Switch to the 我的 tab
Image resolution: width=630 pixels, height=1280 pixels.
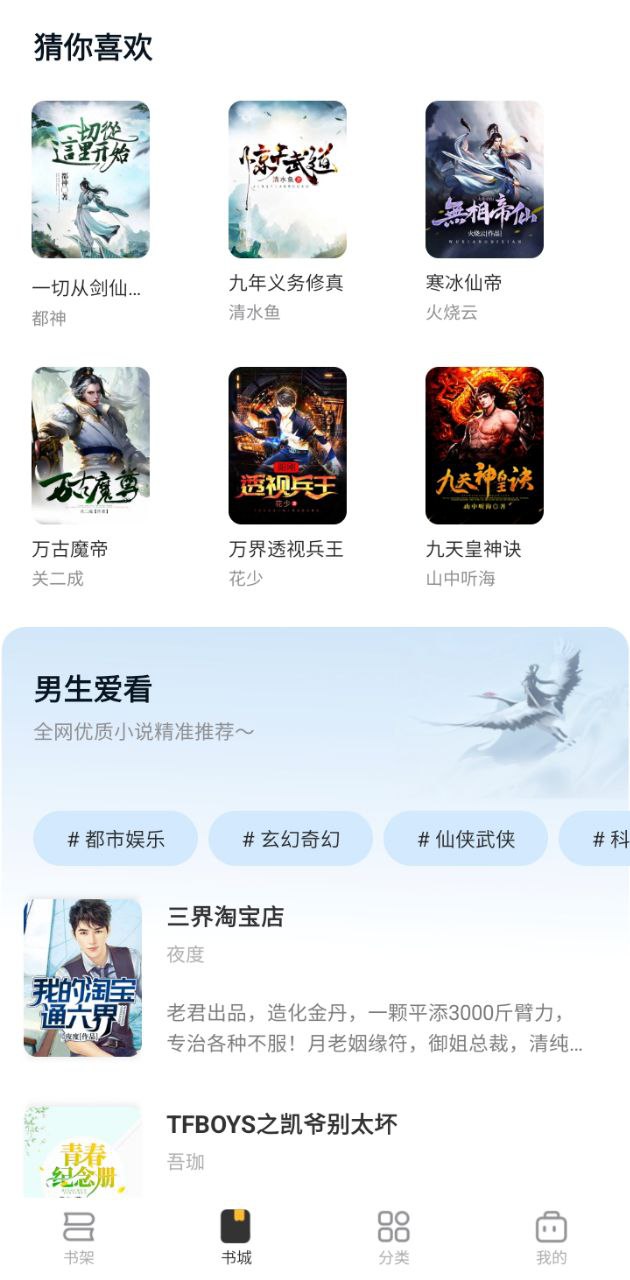coord(551,1238)
